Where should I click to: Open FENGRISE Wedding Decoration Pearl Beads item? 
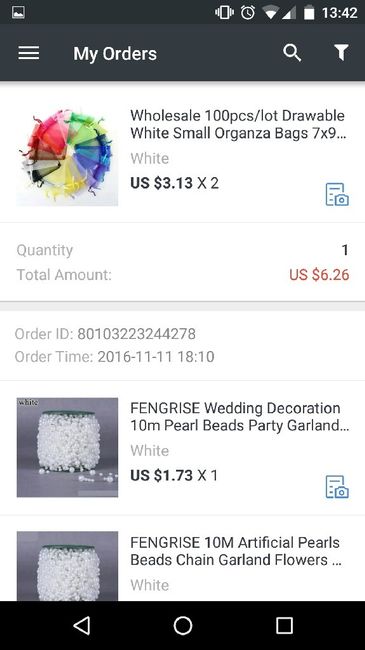coord(182,448)
